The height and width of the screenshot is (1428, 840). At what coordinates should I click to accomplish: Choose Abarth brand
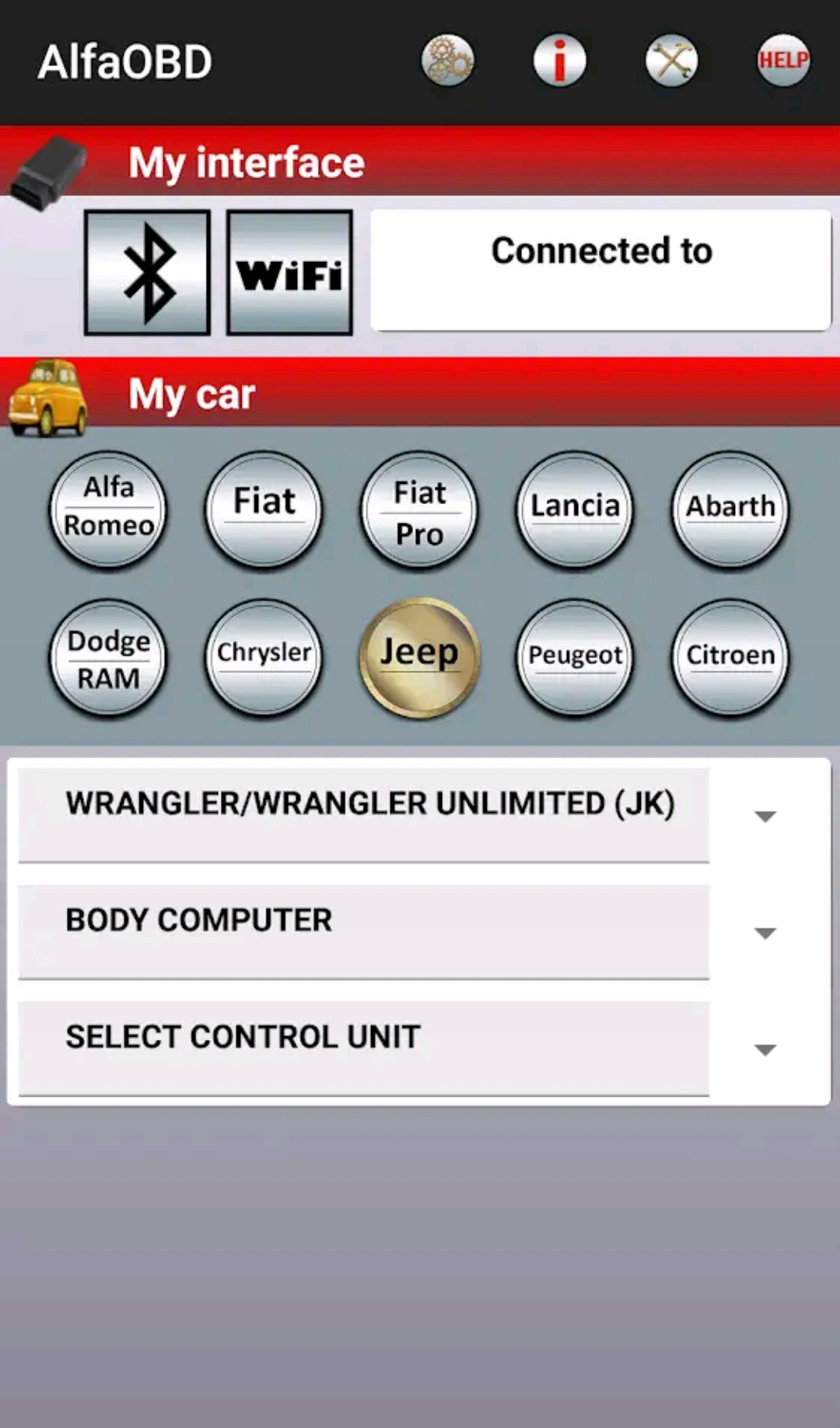coord(730,509)
